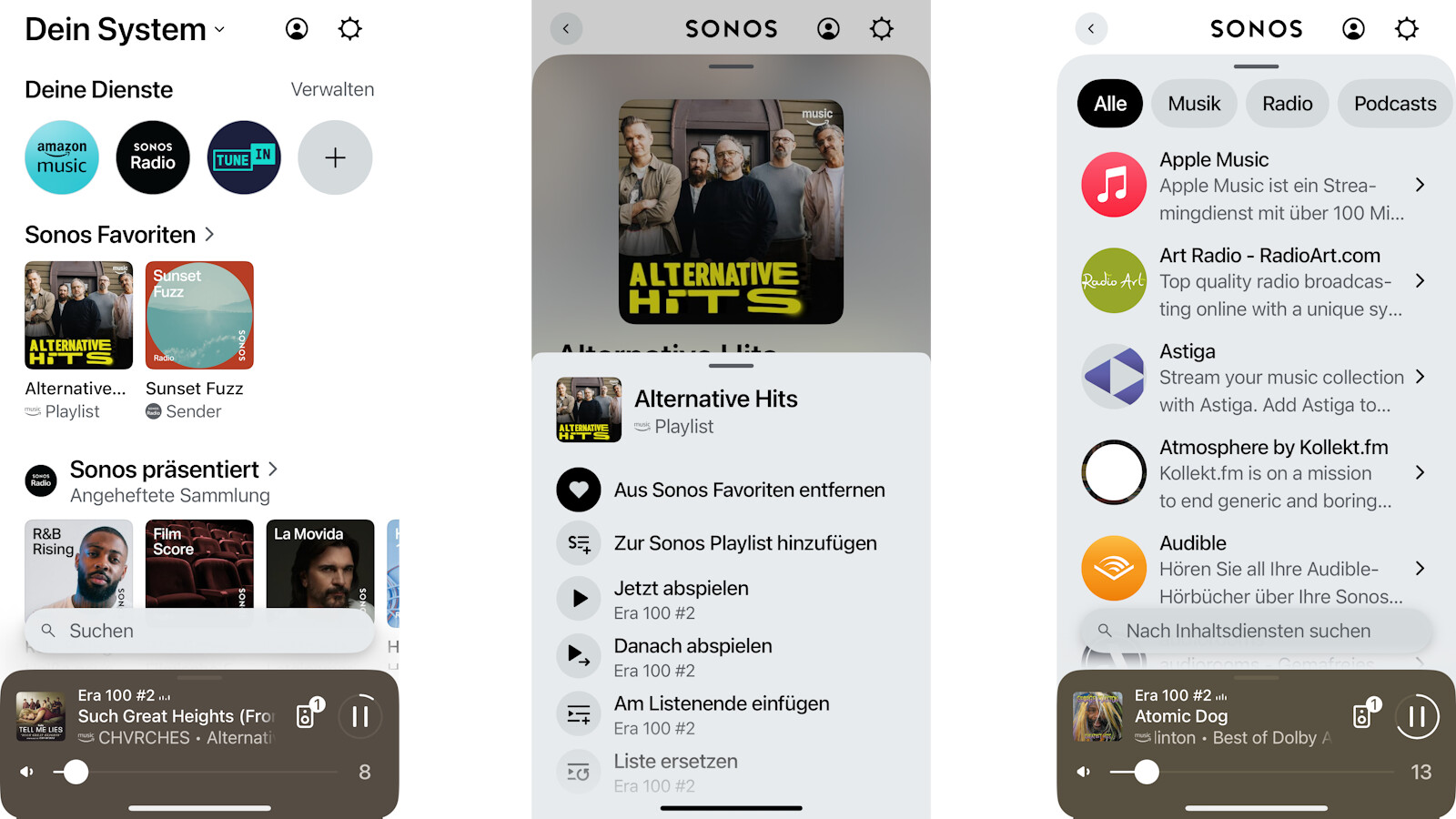
Task: Select Am Listenende einfügen
Action: [x=721, y=714]
